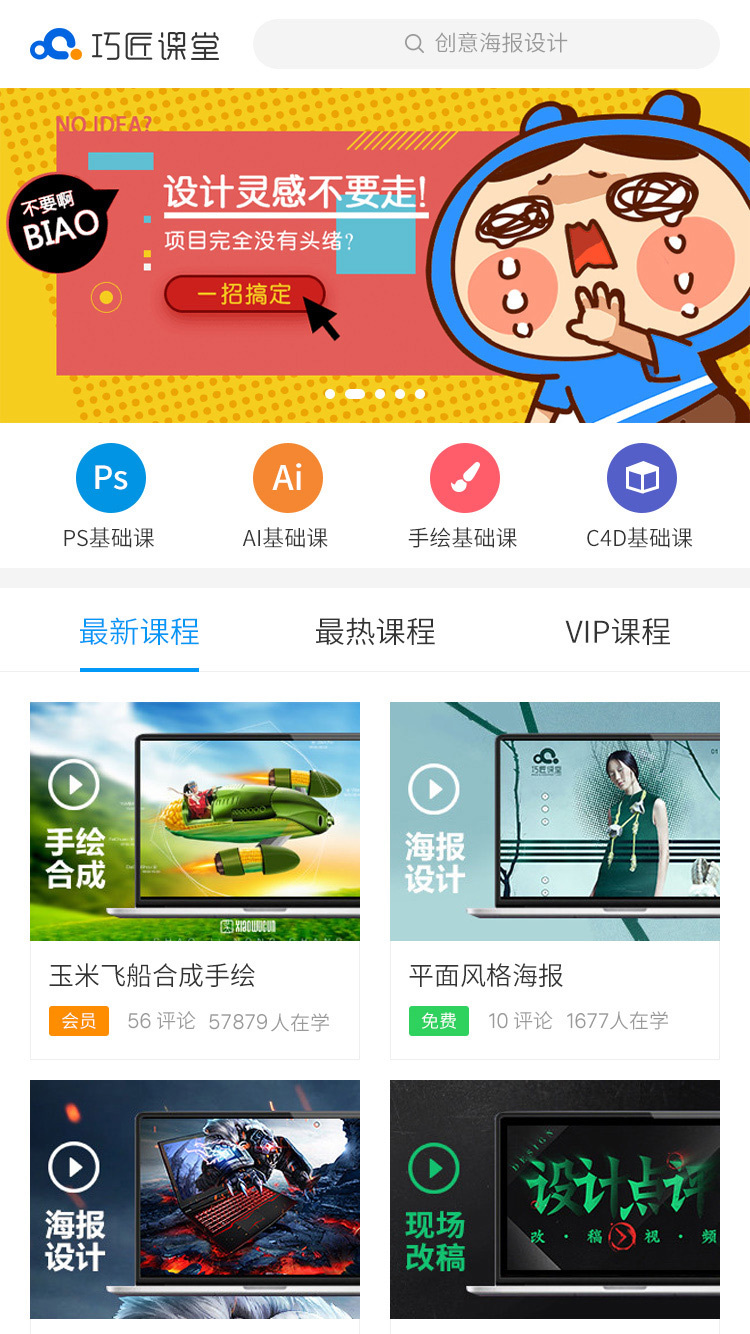The height and width of the screenshot is (1334, 750).
Task: Select the AI基础课 icon
Action: [287, 478]
